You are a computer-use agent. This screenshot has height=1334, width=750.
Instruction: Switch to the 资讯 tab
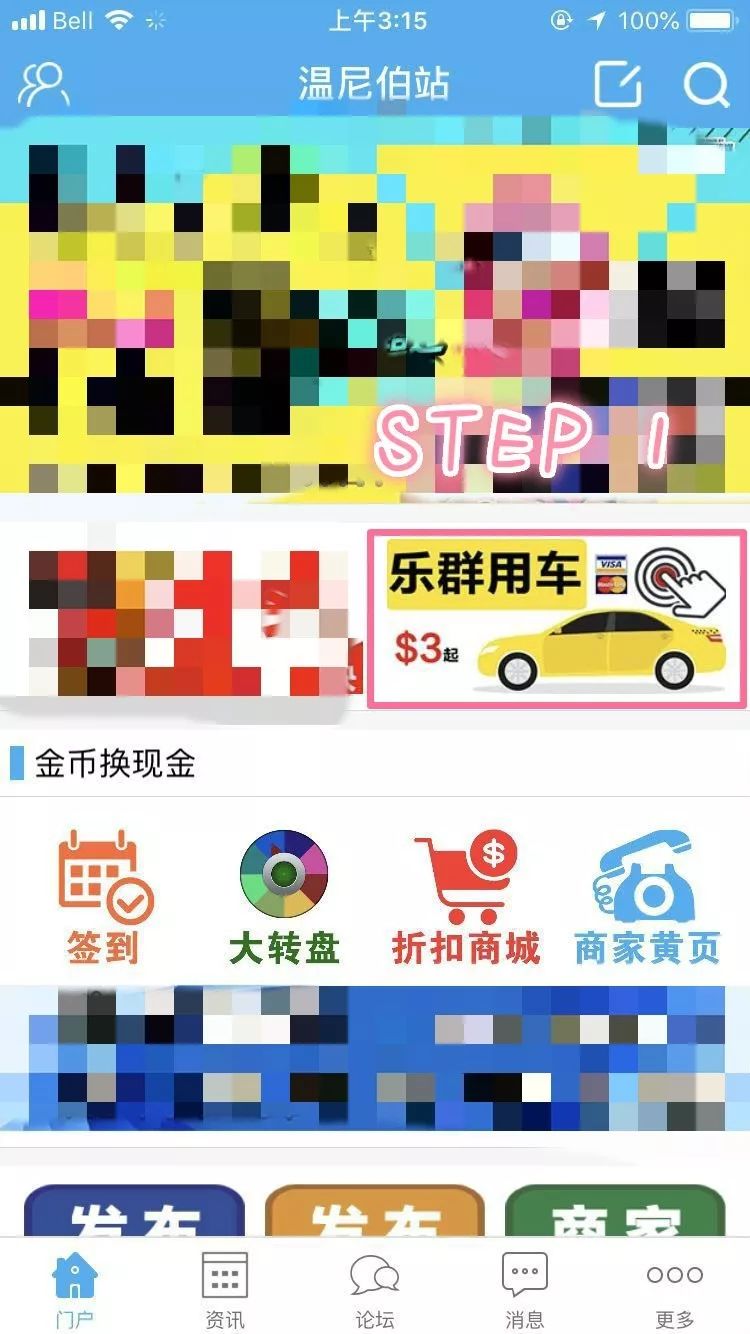(225, 1288)
